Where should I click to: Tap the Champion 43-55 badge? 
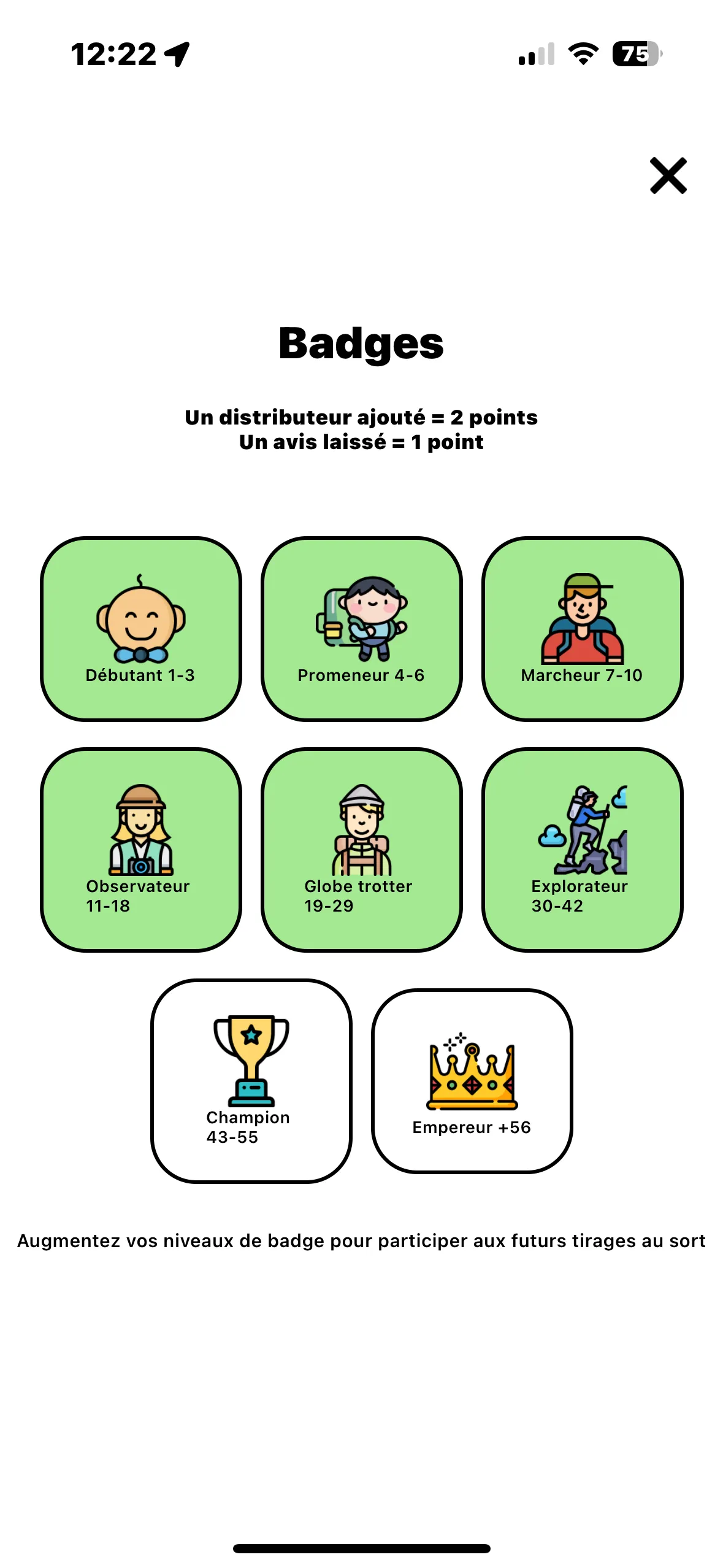click(x=251, y=1081)
